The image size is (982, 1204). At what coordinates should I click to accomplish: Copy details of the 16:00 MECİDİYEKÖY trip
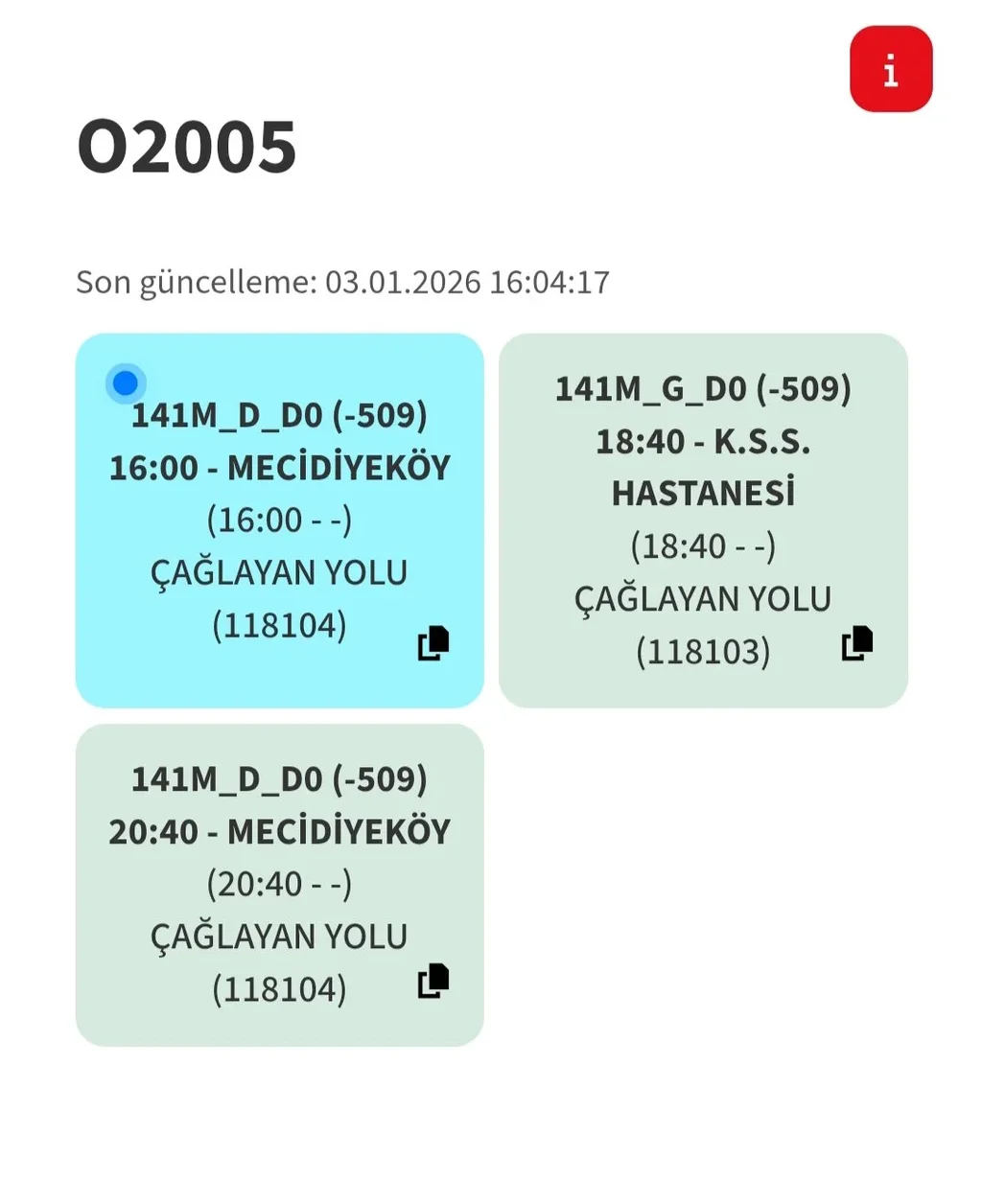pyautogui.click(x=433, y=643)
